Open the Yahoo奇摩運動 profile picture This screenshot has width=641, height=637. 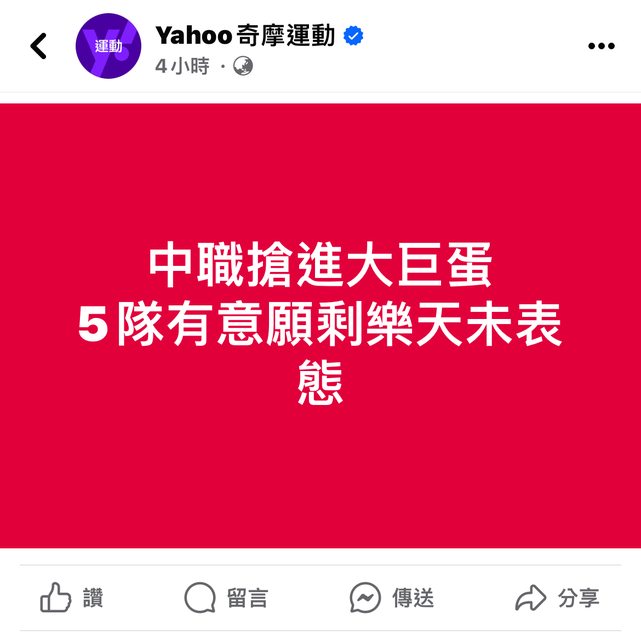(x=108, y=46)
